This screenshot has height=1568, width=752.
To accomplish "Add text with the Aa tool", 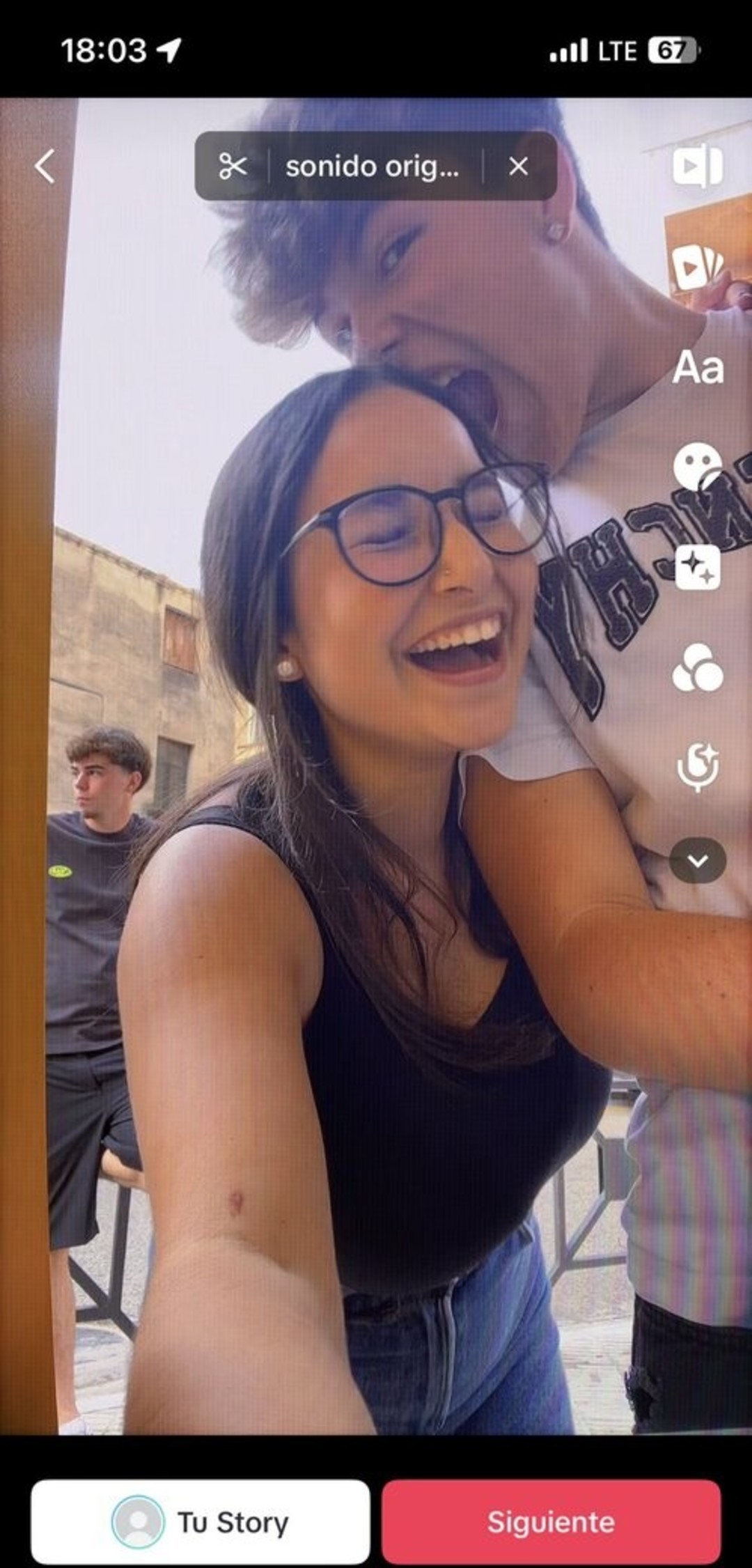I will click(698, 367).
